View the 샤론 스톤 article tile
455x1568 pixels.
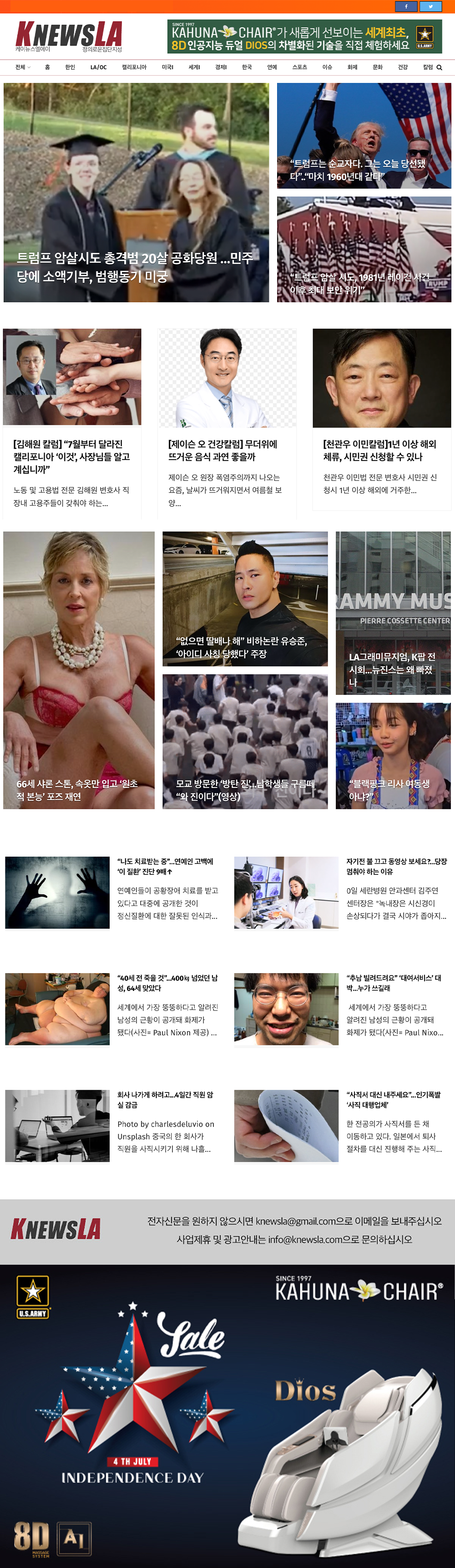pyautogui.click(x=78, y=669)
